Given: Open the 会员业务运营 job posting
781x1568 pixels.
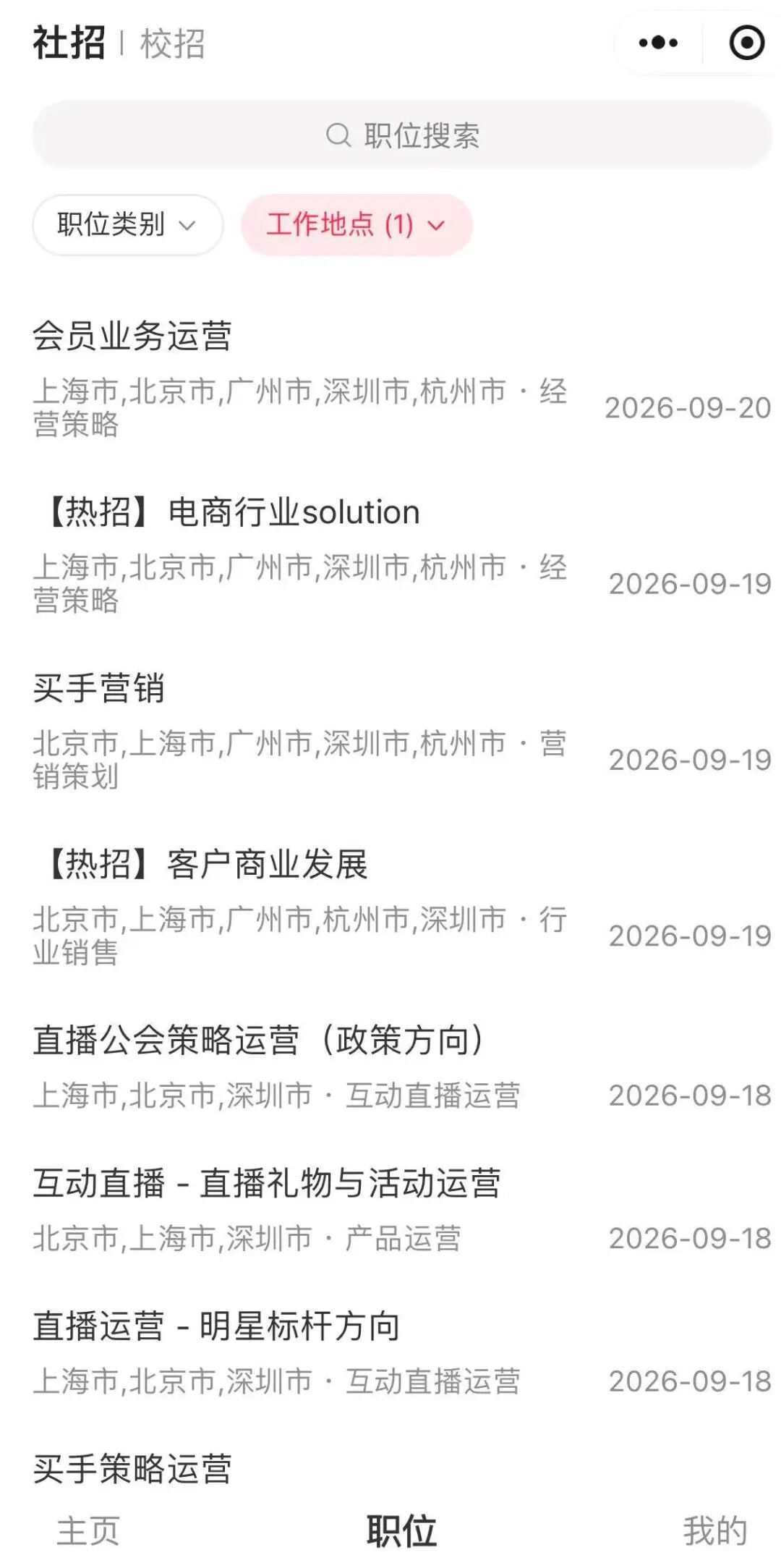Looking at the screenshot, I should [402, 378].
